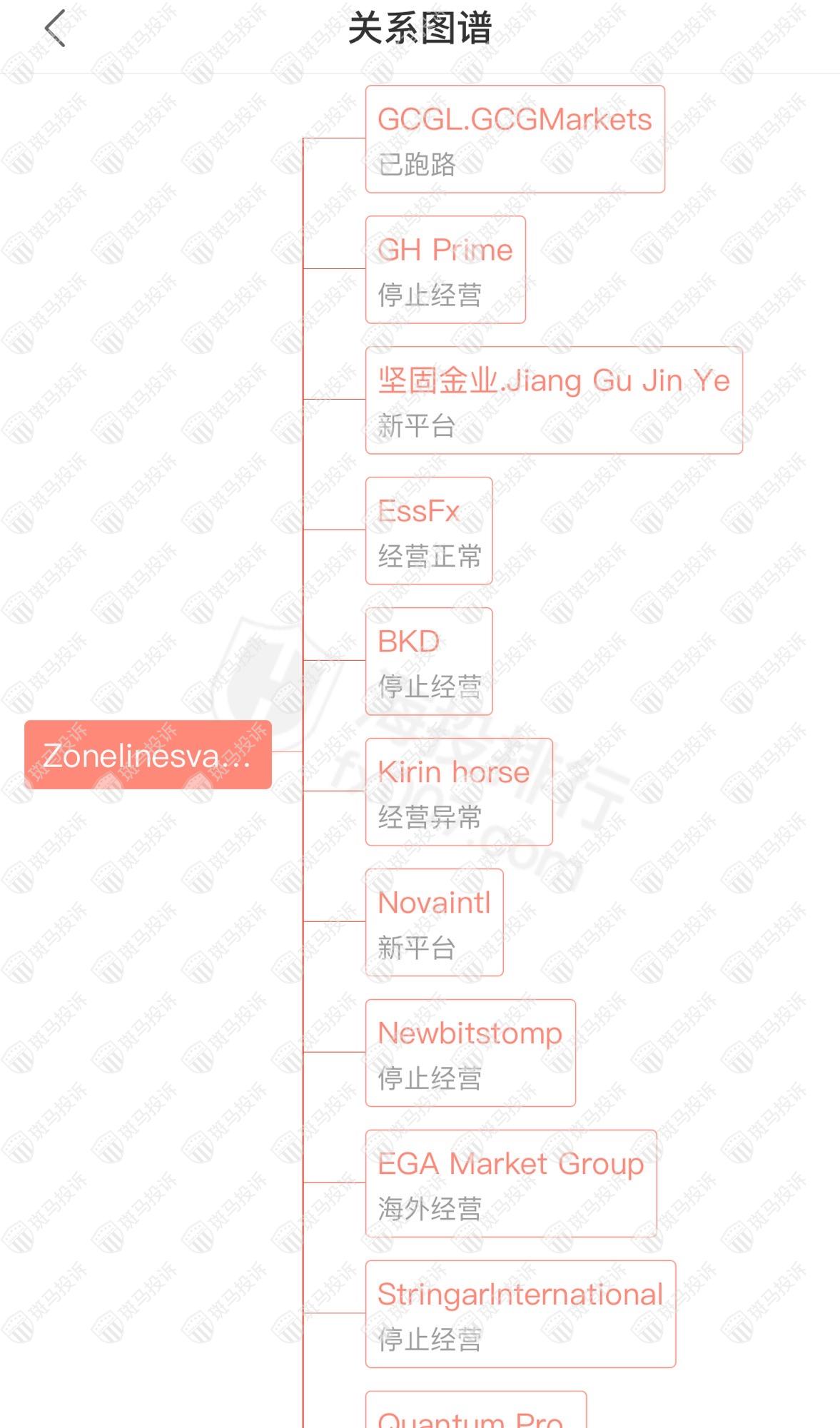Open the GCGL.GCGMarkets node
This screenshot has width=840, height=1428.
click(515, 139)
